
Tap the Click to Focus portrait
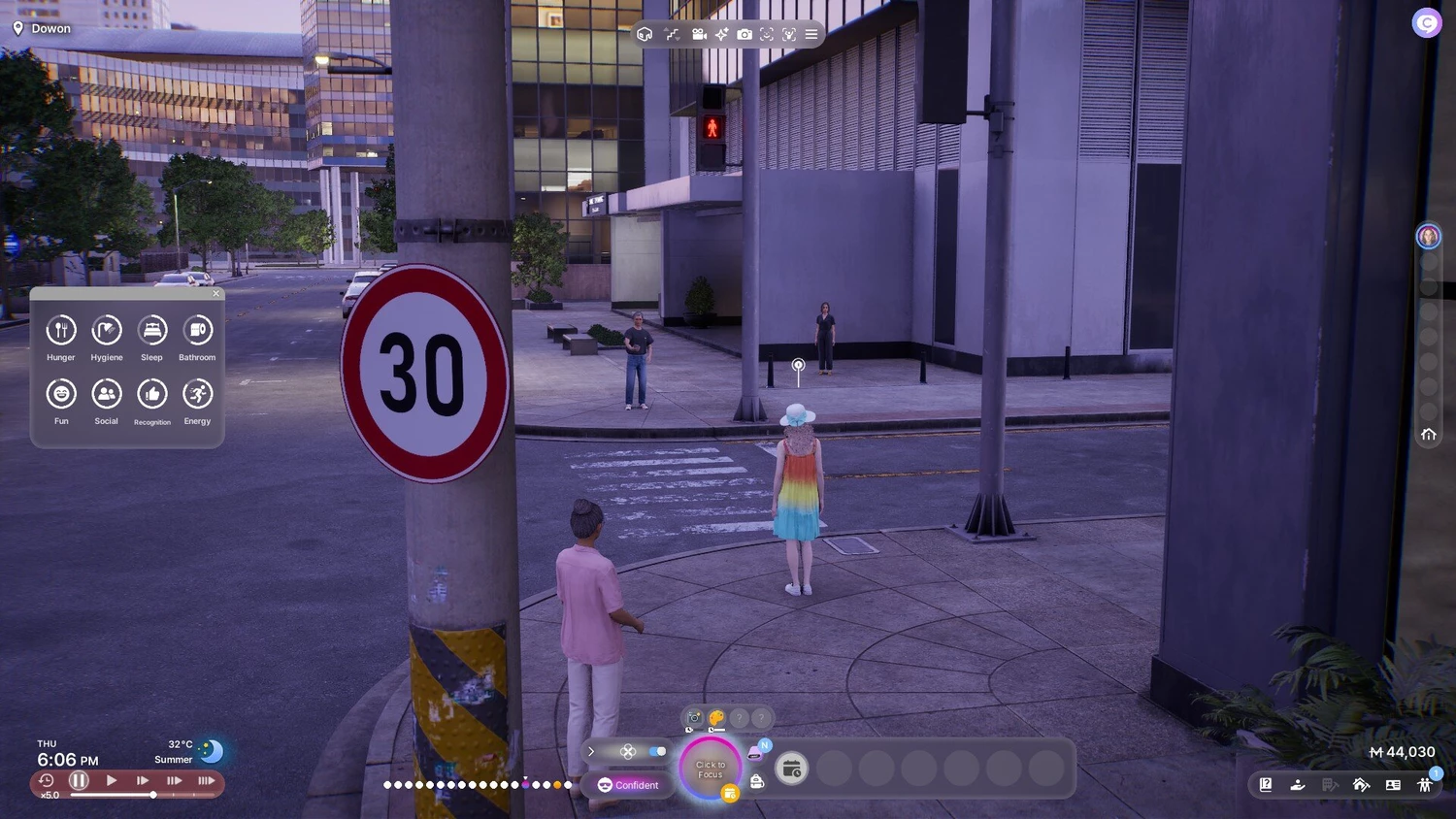pos(710,769)
